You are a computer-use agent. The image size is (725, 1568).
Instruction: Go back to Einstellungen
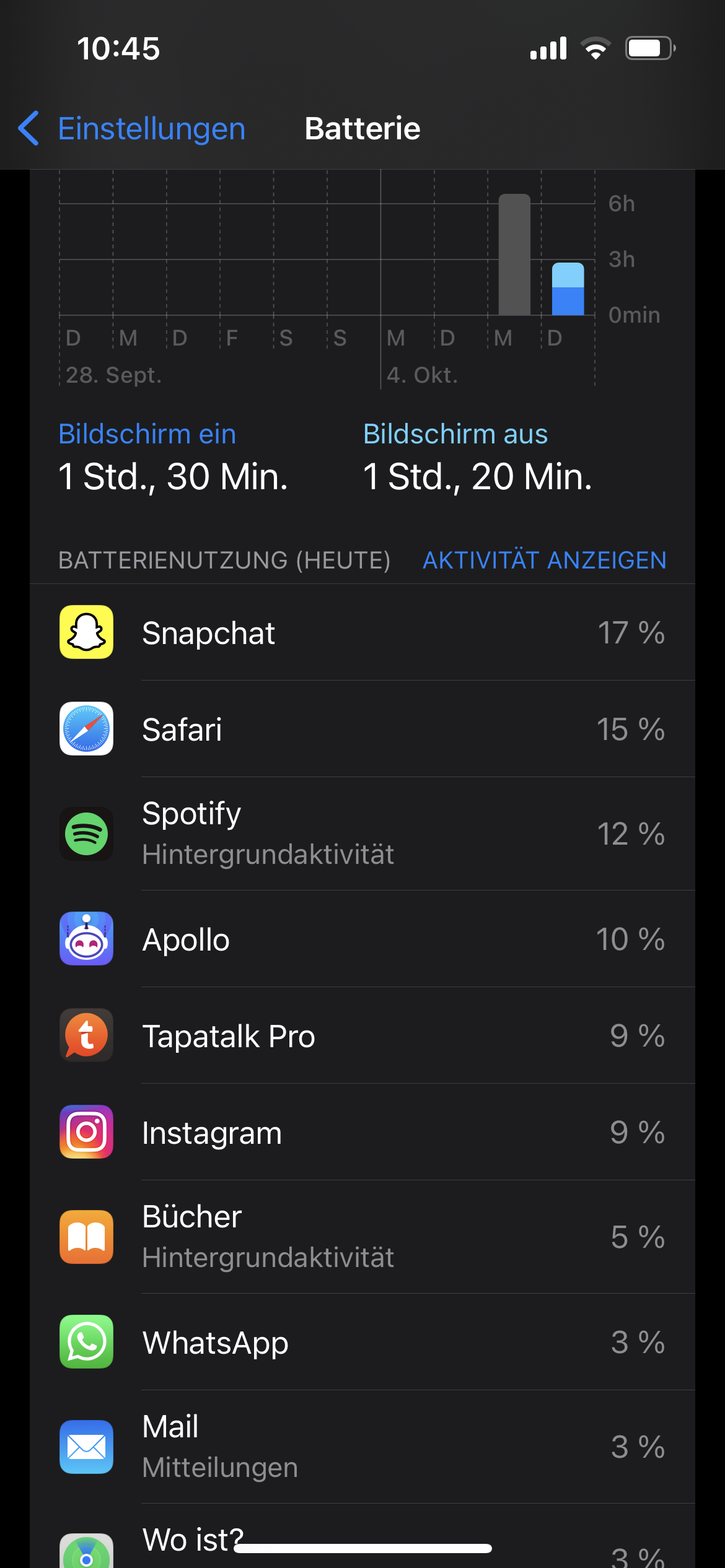click(x=131, y=129)
